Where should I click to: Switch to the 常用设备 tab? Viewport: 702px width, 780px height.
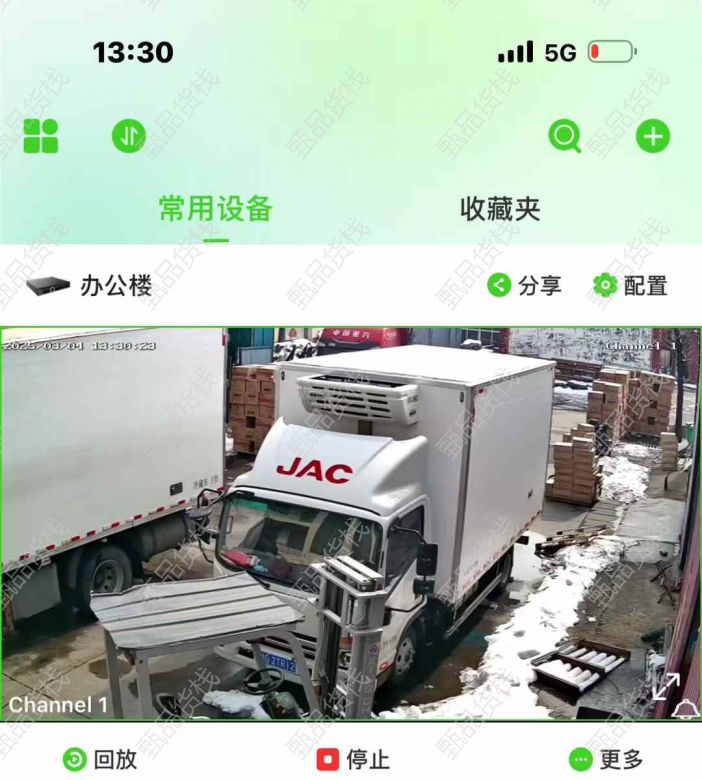[216, 209]
